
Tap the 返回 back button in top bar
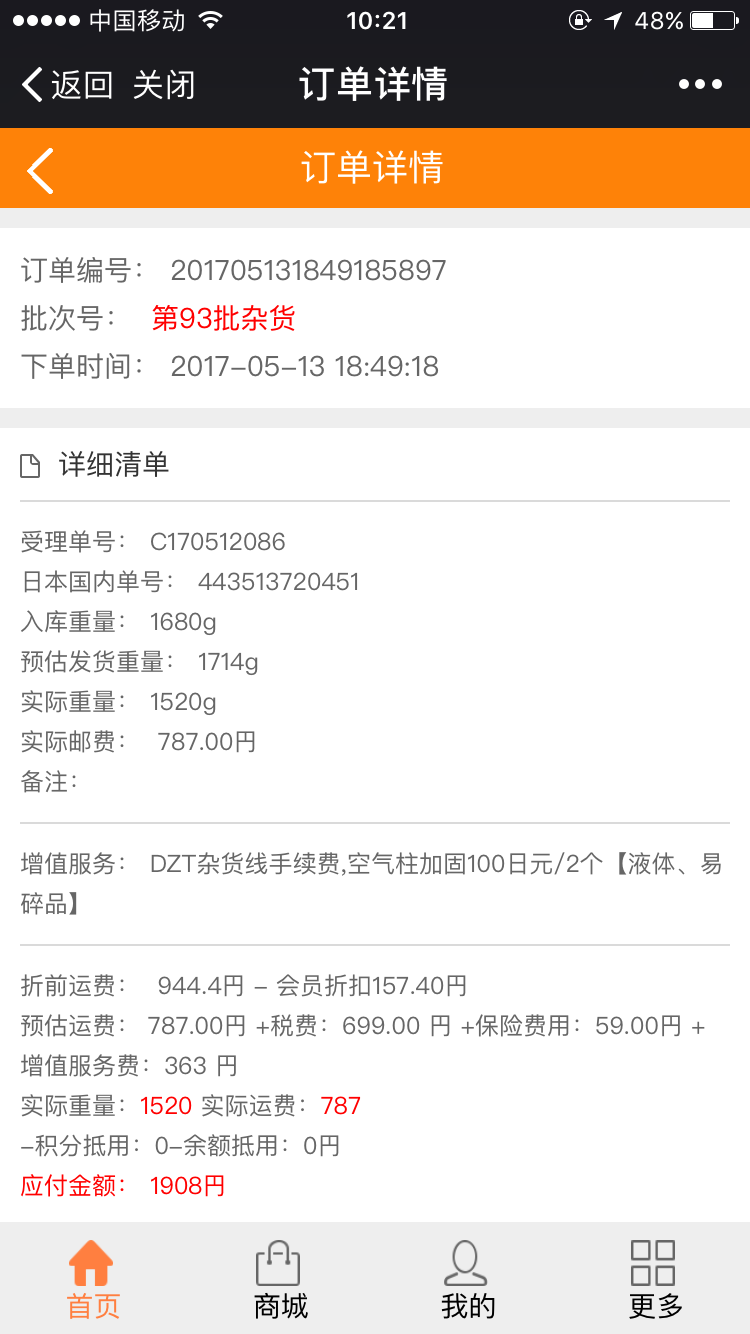click(x=67, y=85)
